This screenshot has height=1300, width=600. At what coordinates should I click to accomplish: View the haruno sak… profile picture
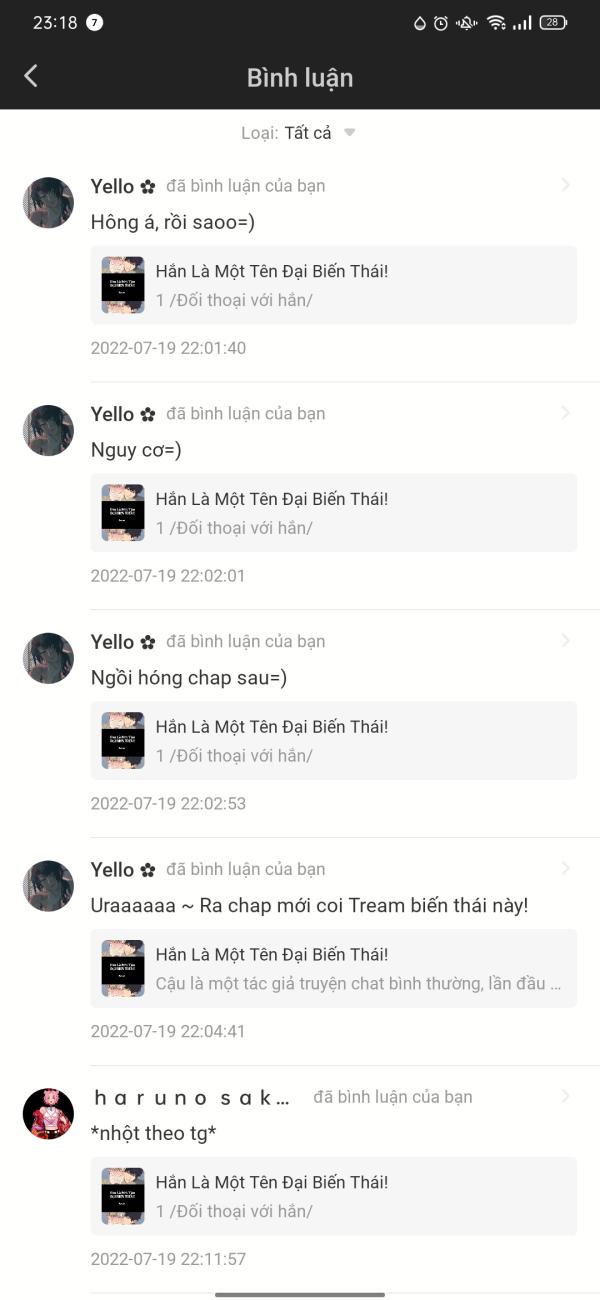coord(48,1113)
